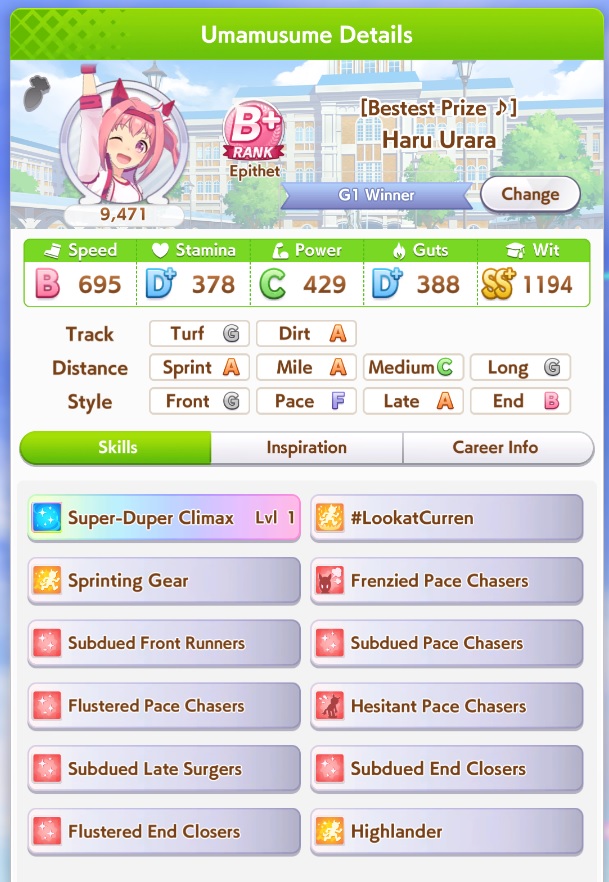
Task: Open Frenzied Pace Chasers skill
Action: click(x=446, y=581)
